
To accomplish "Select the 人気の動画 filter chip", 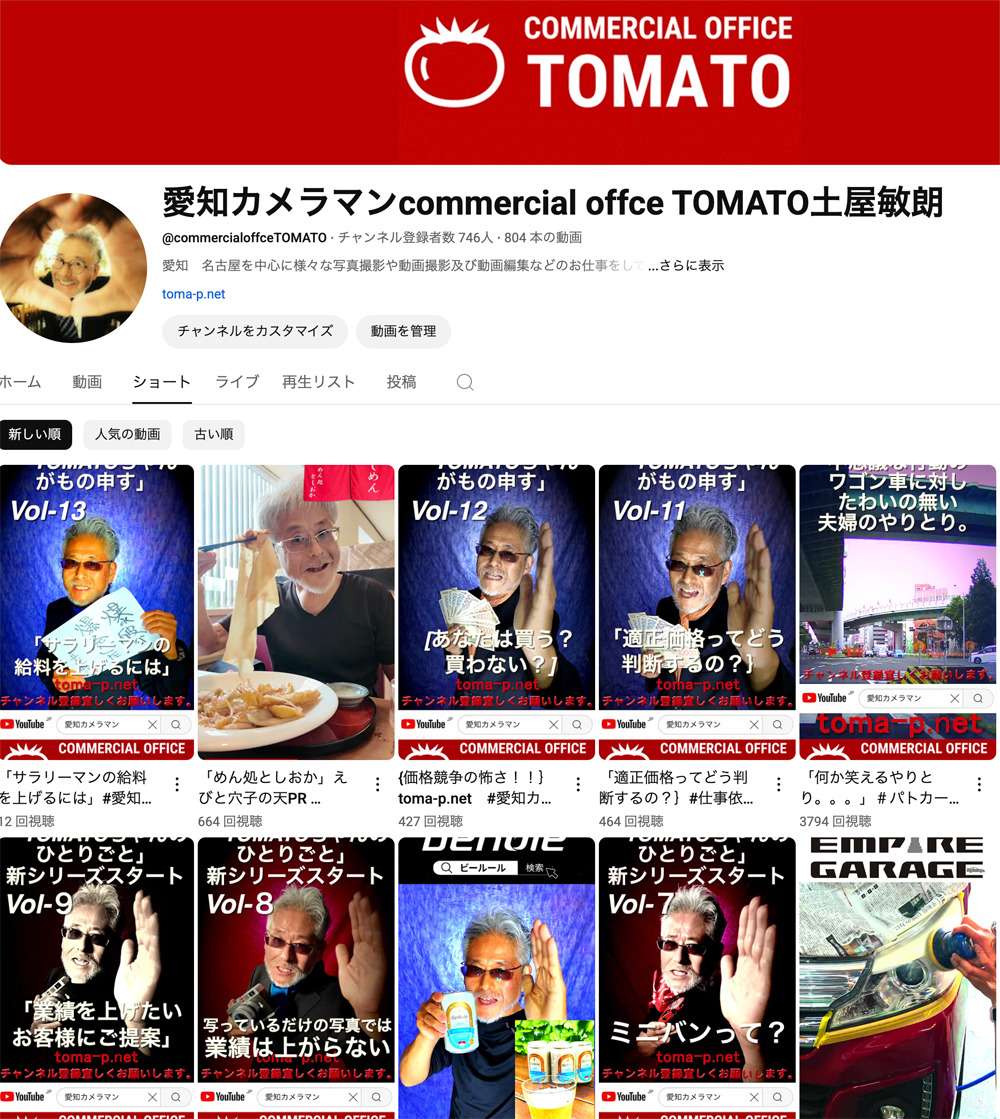I will point(127,434).
